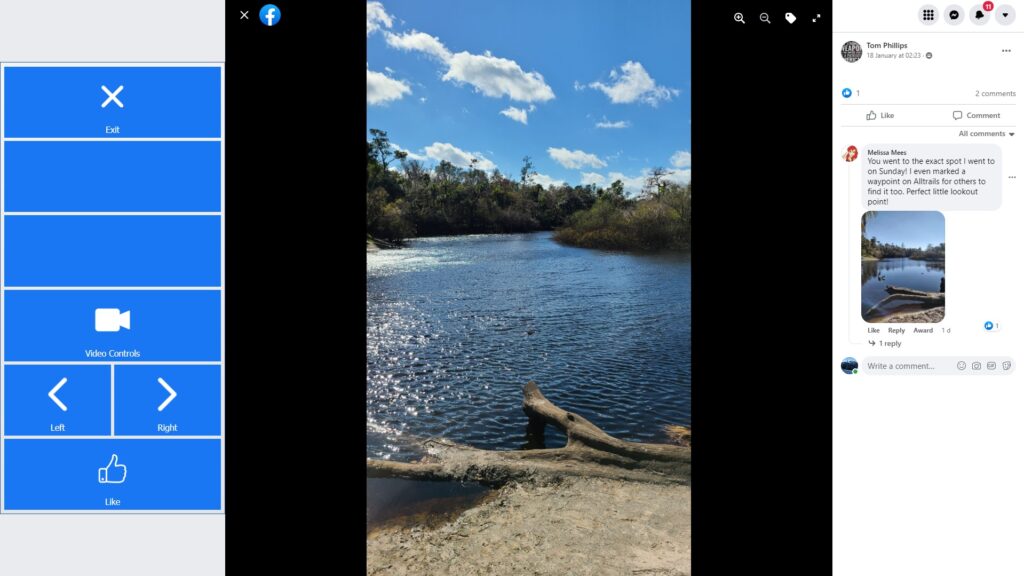Open the notifications bell
Viewport: 1024px width, 576px height.
pos(979,15)
